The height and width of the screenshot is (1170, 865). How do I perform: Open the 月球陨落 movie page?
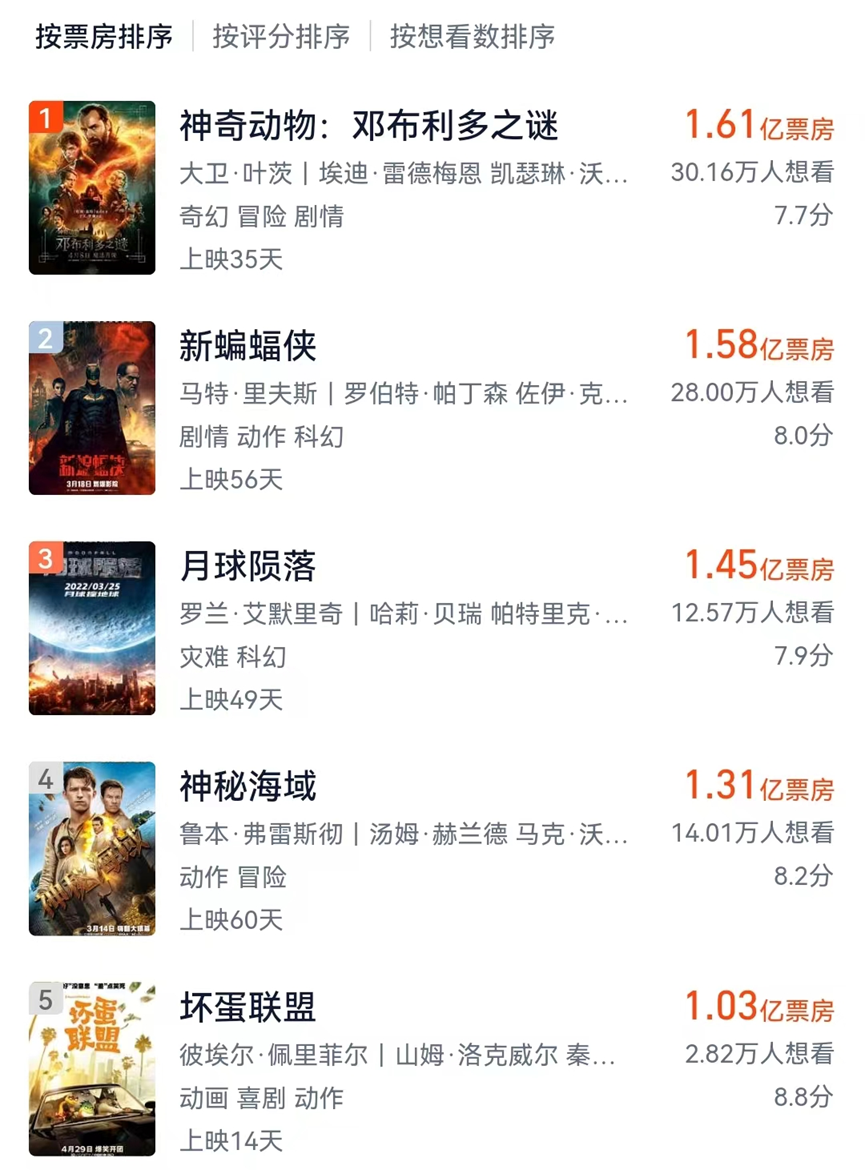[x=248, y=566]
